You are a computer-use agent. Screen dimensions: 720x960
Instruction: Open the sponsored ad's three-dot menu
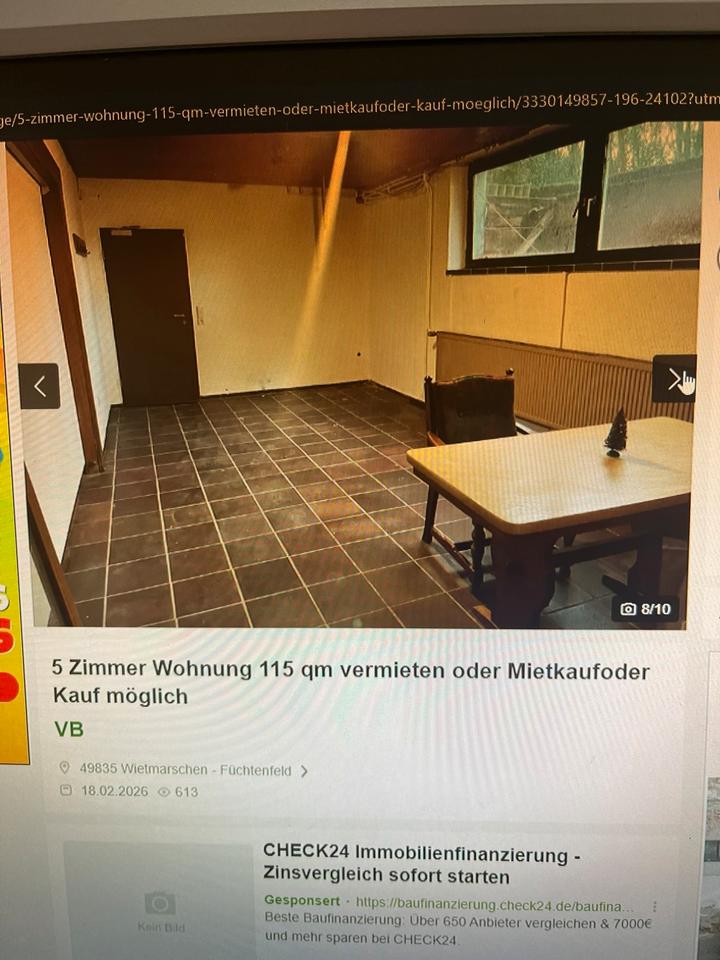(x=655, y=907)
